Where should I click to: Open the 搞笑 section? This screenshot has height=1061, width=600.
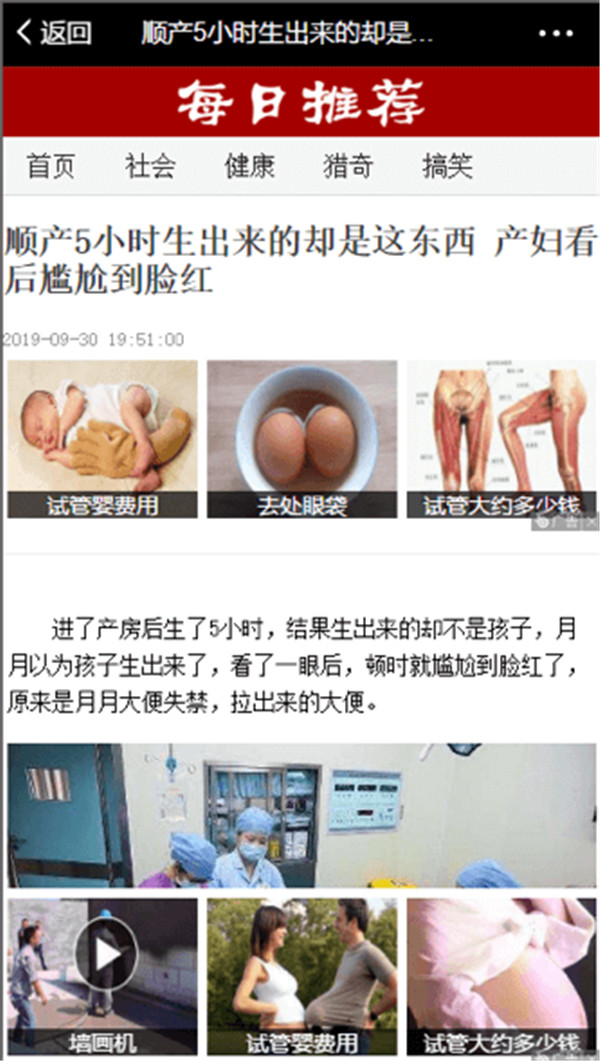pos(447,166)
